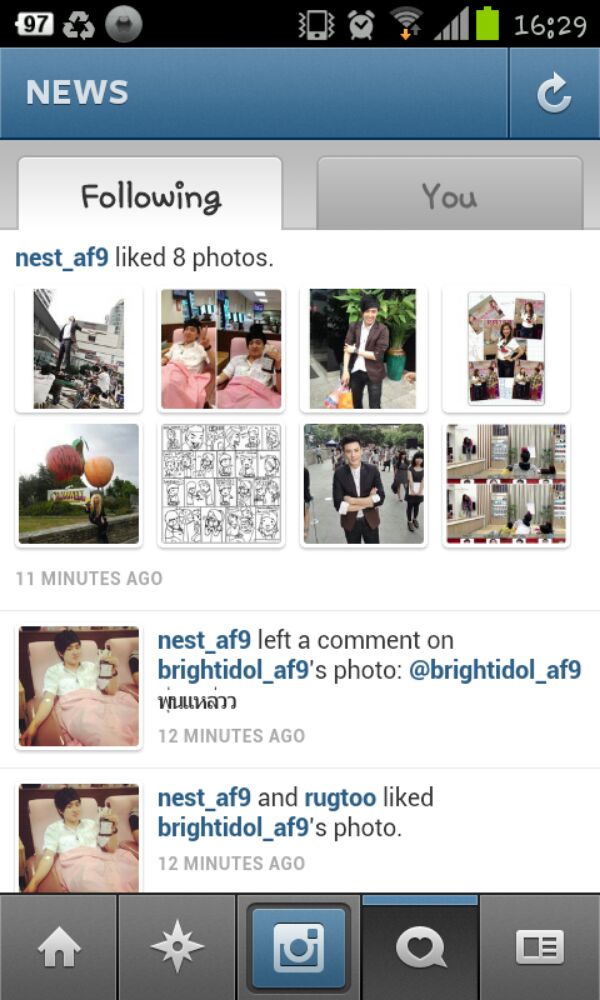Open nest_af9 profile from liked 8 photos
This screenshot has width=600, height=1000.
(x=61, y=258)
